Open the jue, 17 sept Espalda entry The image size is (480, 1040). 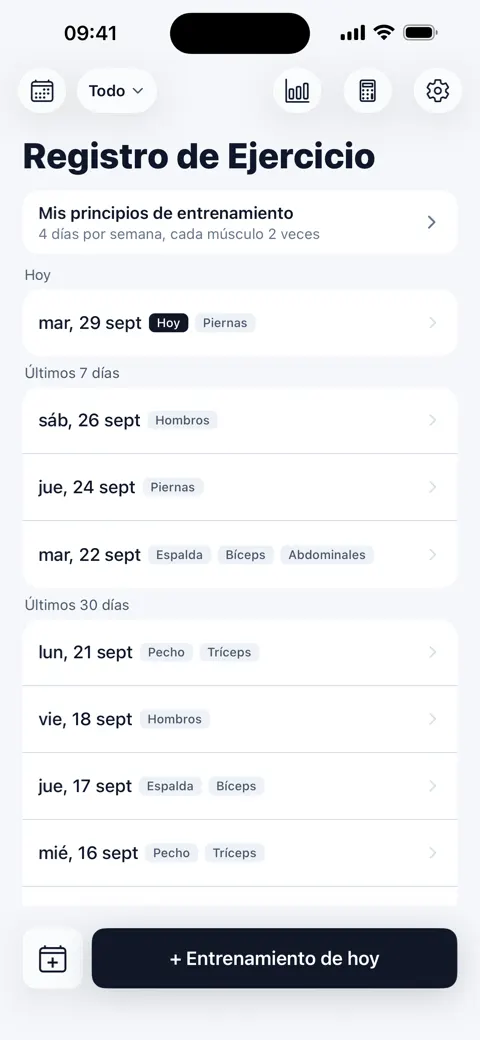click(x=240, y=786)
